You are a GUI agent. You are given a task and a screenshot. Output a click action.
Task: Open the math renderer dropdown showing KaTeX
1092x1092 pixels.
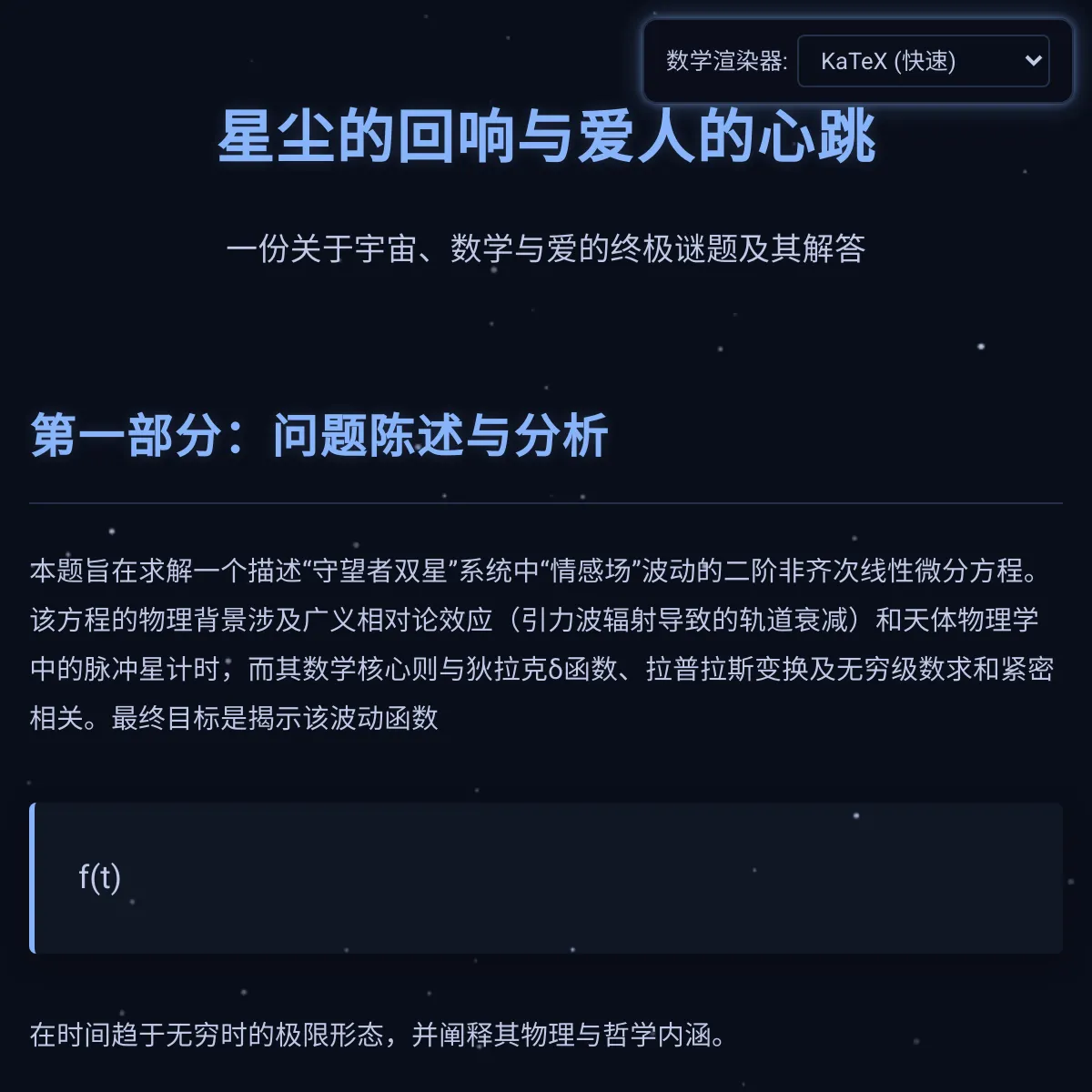(922, 61)
